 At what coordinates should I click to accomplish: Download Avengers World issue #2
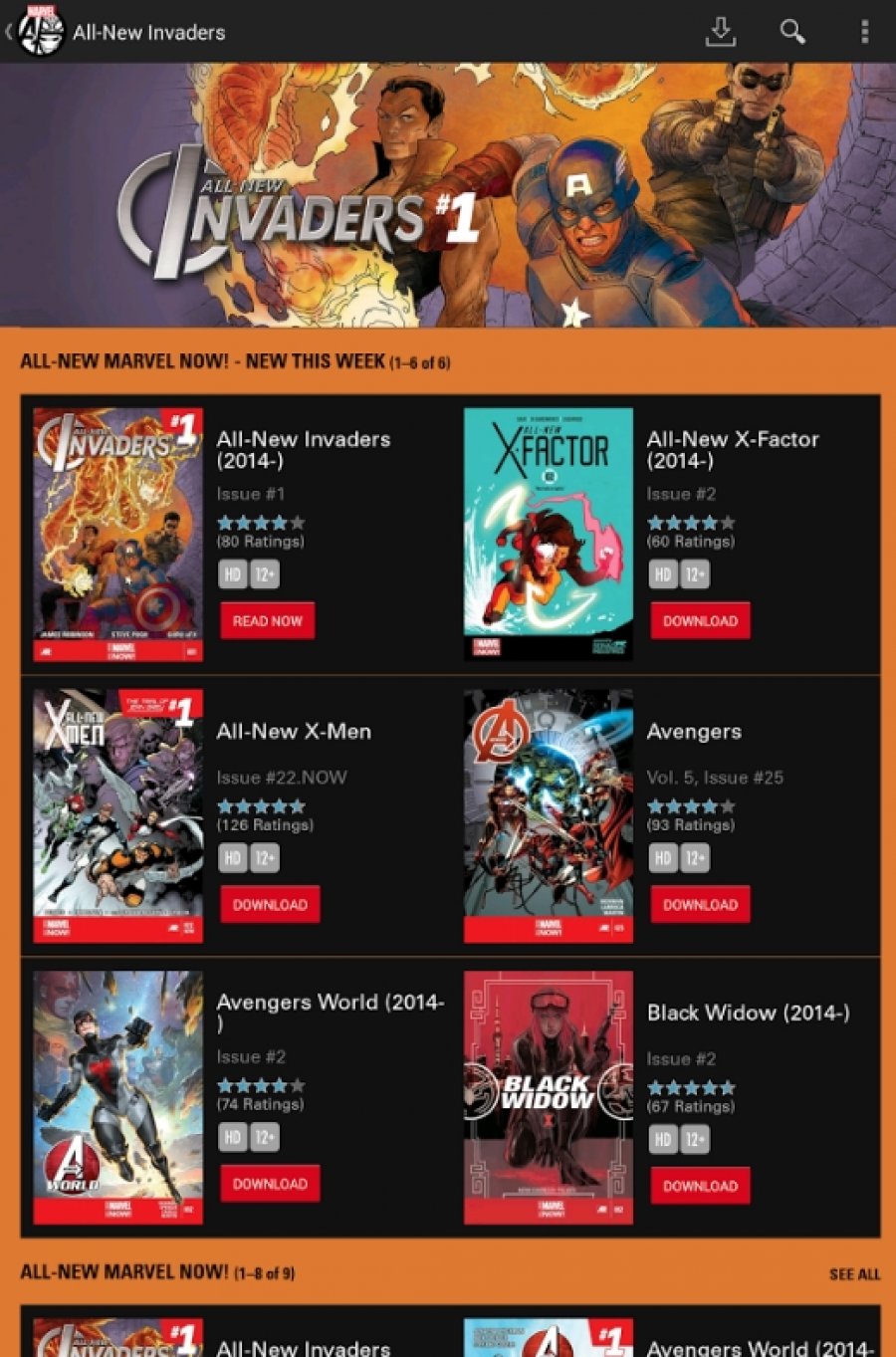click(x=270, y=1184)
